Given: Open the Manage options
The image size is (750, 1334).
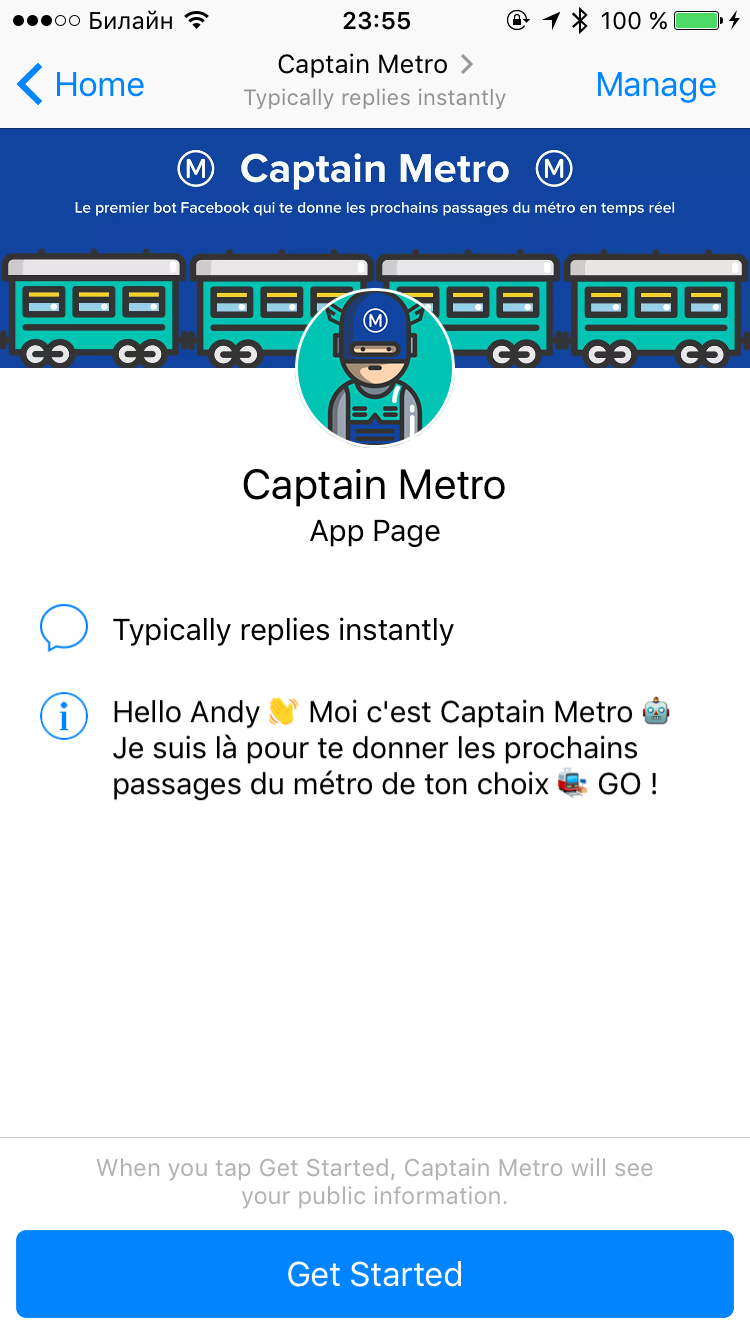Looking at the screenshot, I should (x=655, y=85).
